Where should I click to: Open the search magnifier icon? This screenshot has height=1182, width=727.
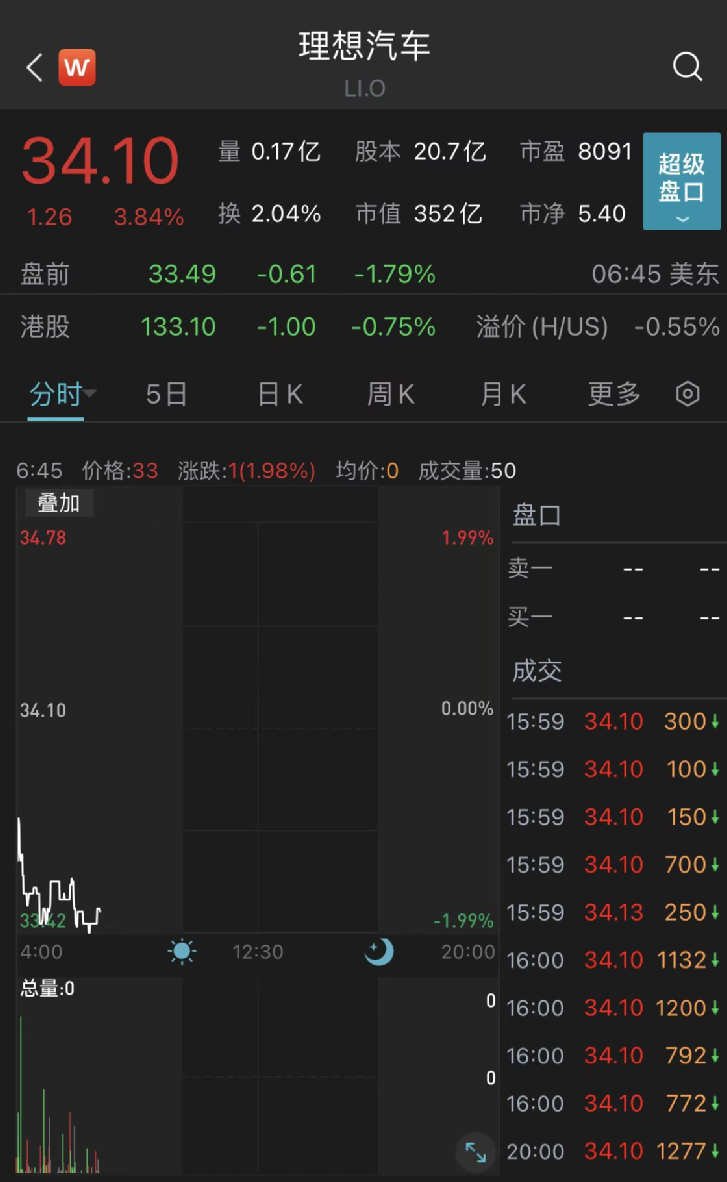click(x=687, y=66)
